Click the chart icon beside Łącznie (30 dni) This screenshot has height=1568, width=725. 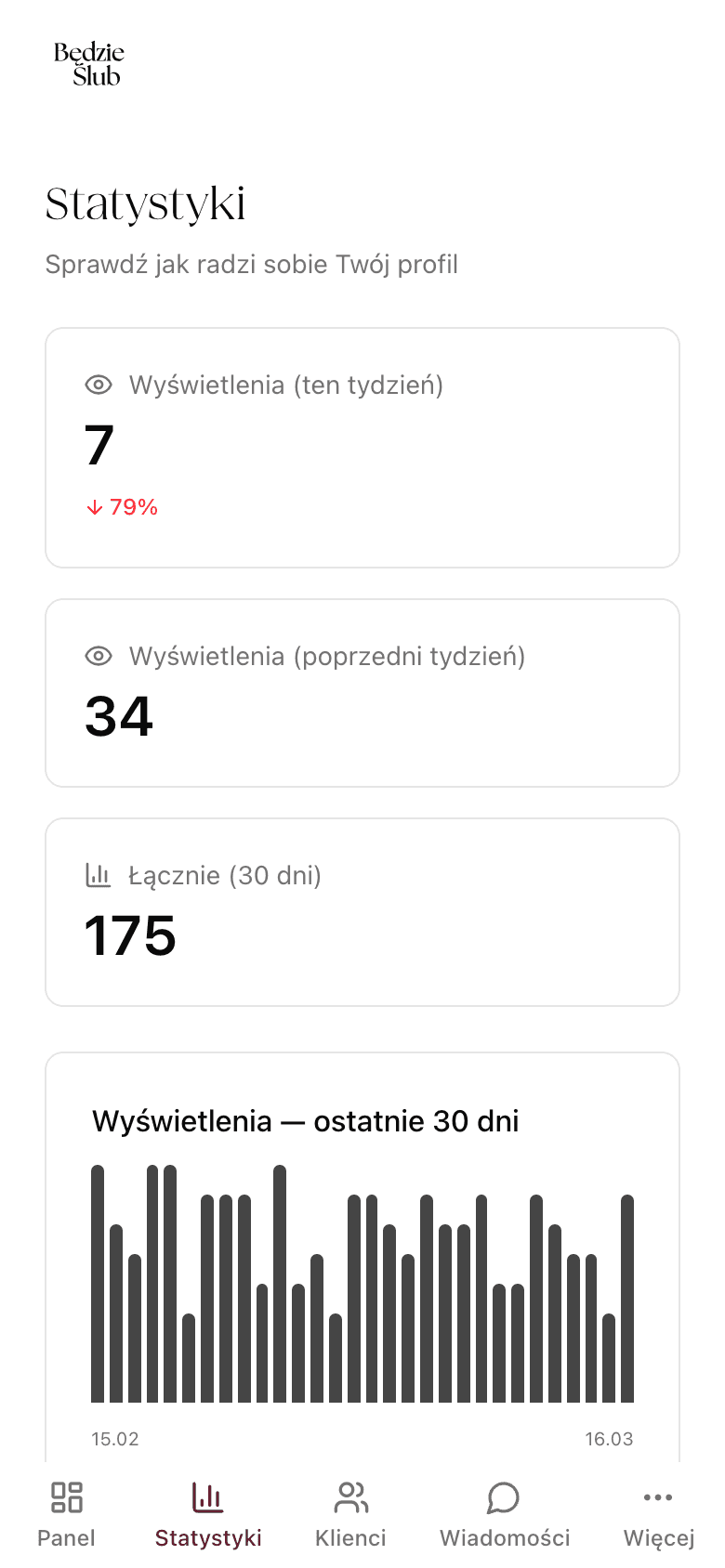99,874
